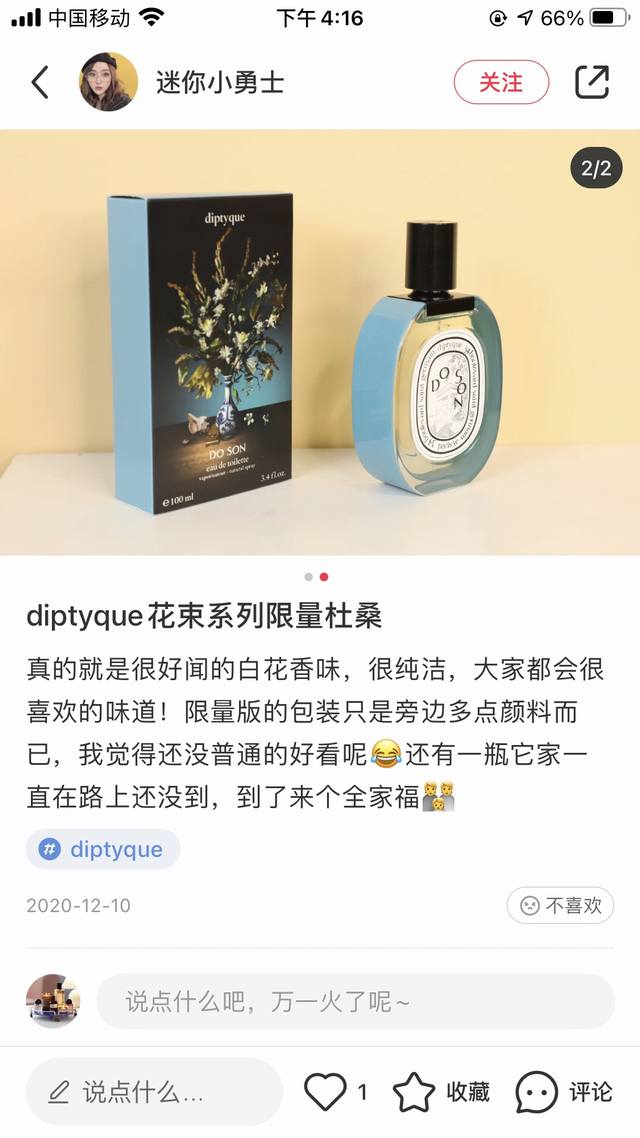640x1138 pixels.
Task: Follow the author with 关注 button
Action: coord(501,82)
